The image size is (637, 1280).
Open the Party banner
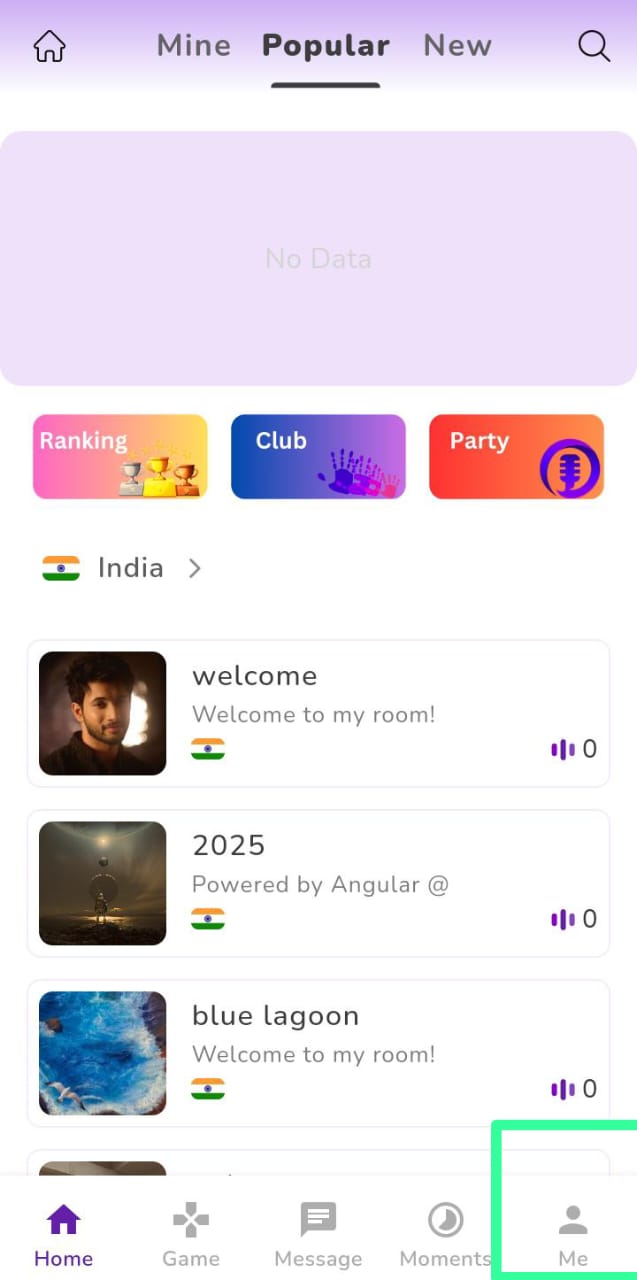(x=516, y=457)
